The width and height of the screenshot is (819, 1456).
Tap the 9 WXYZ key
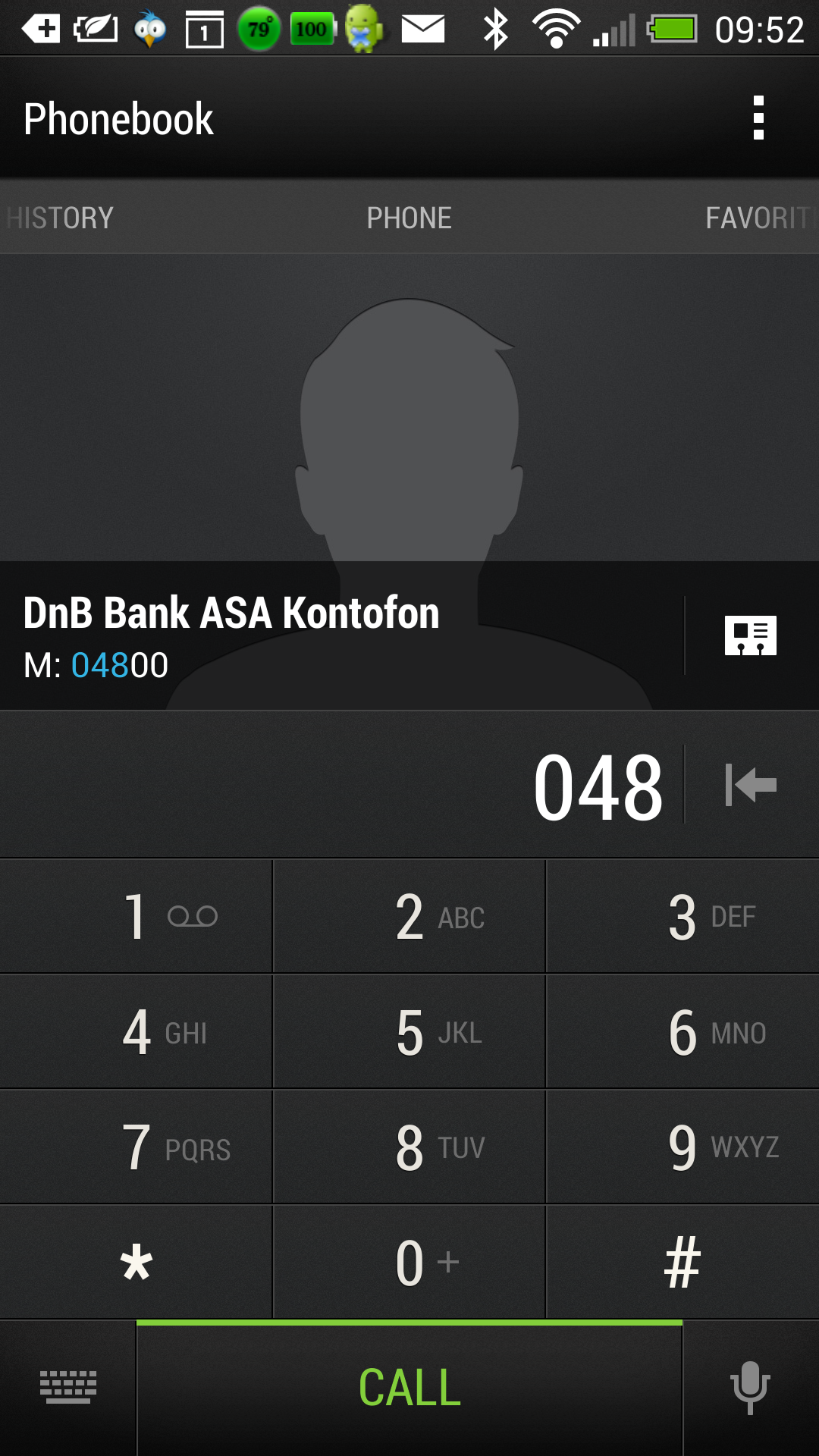pyautogui.click(x=682, y=1147)
